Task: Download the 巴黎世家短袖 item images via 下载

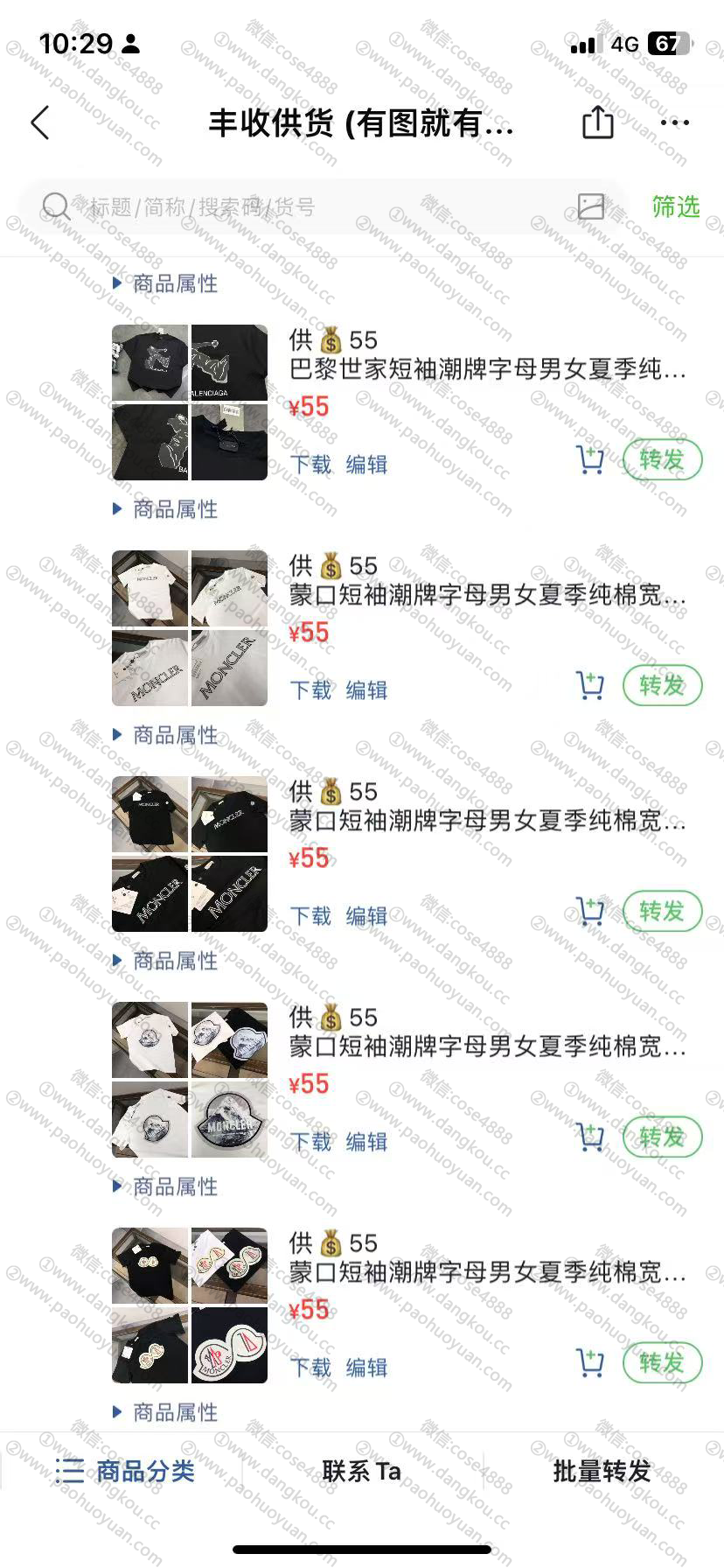Action: point(311,465)
